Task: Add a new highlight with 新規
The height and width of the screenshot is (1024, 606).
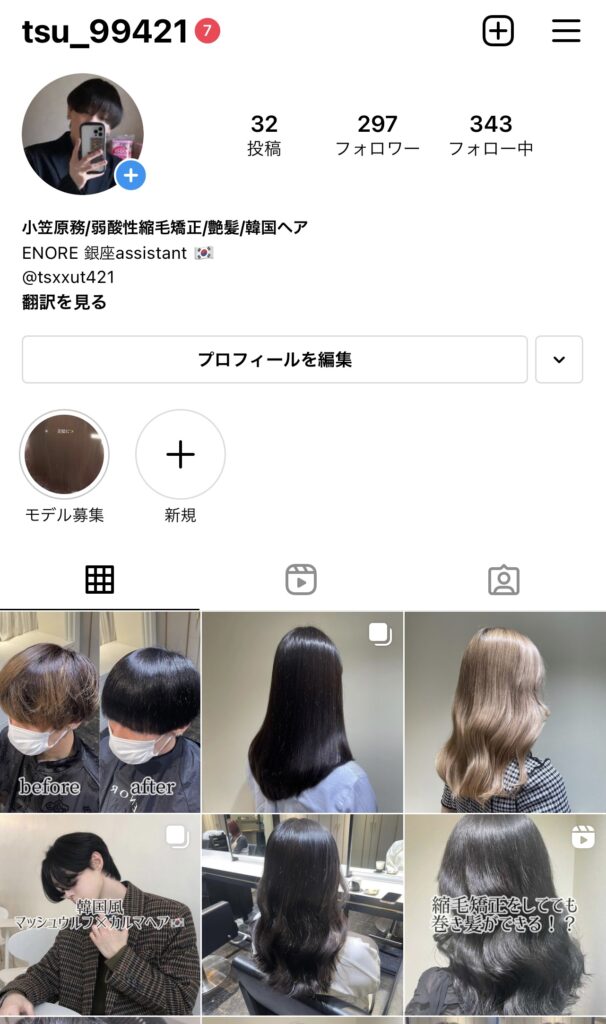Action: [x=180, y=455]
